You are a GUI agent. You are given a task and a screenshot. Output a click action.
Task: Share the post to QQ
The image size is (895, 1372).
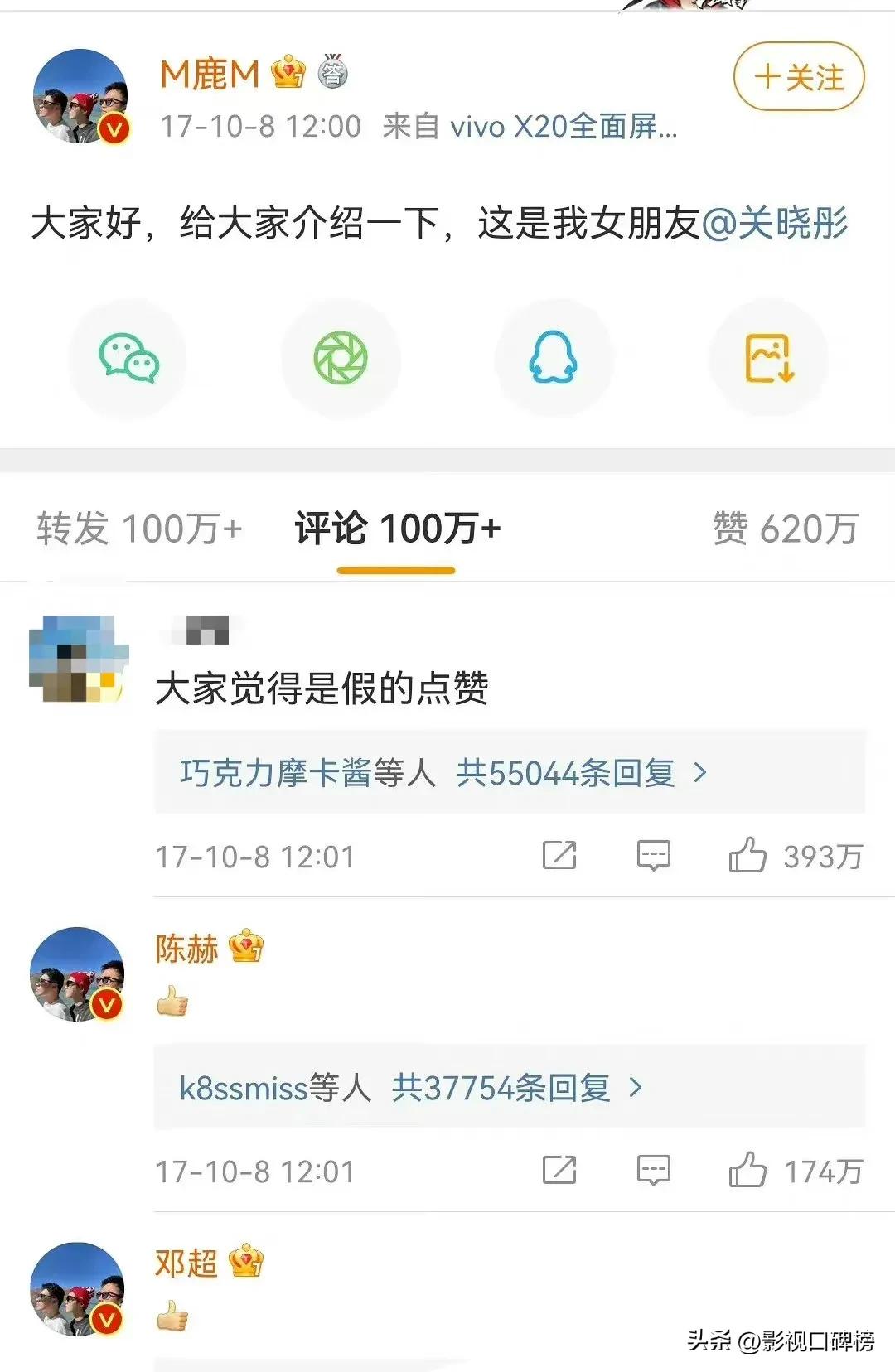(554, 359)
